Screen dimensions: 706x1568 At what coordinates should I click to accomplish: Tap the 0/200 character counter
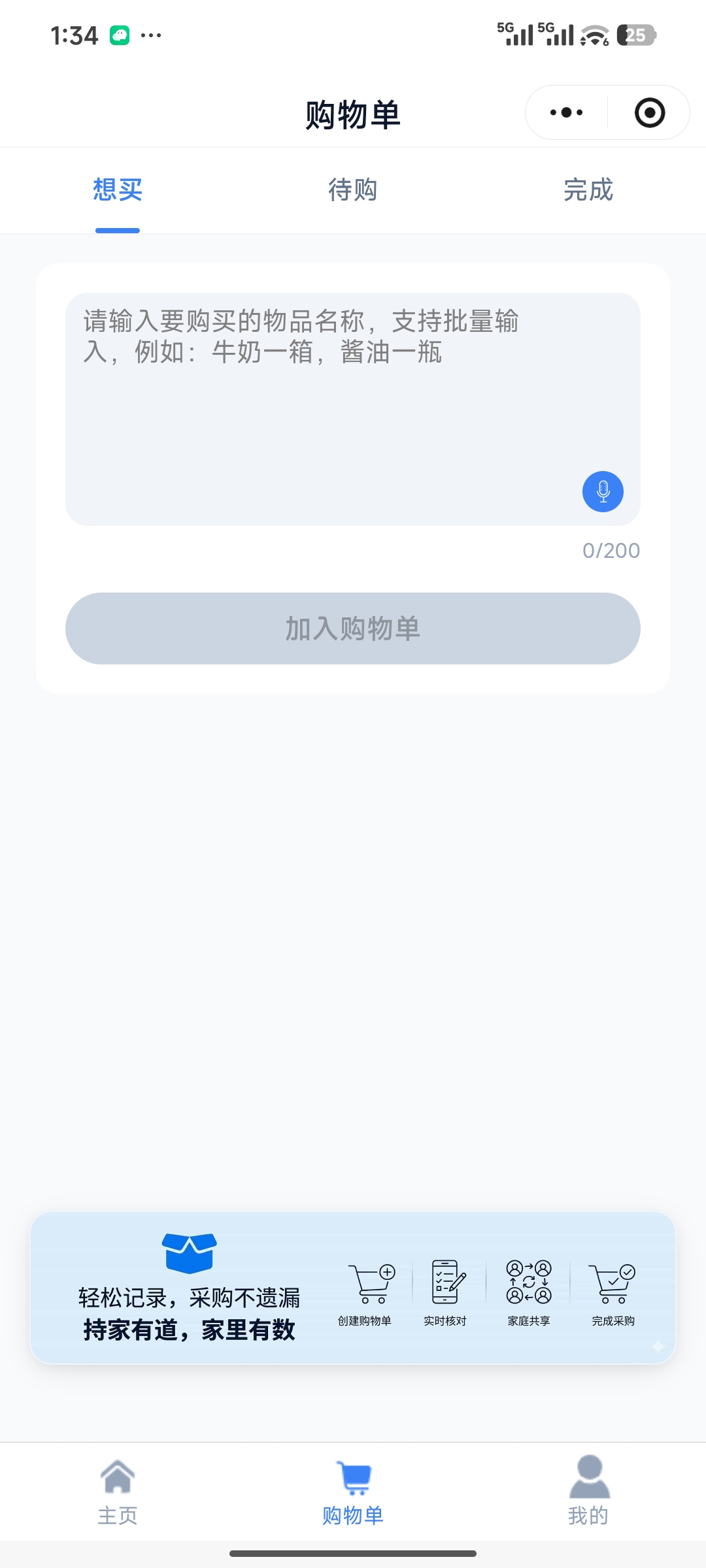(611, 551)
